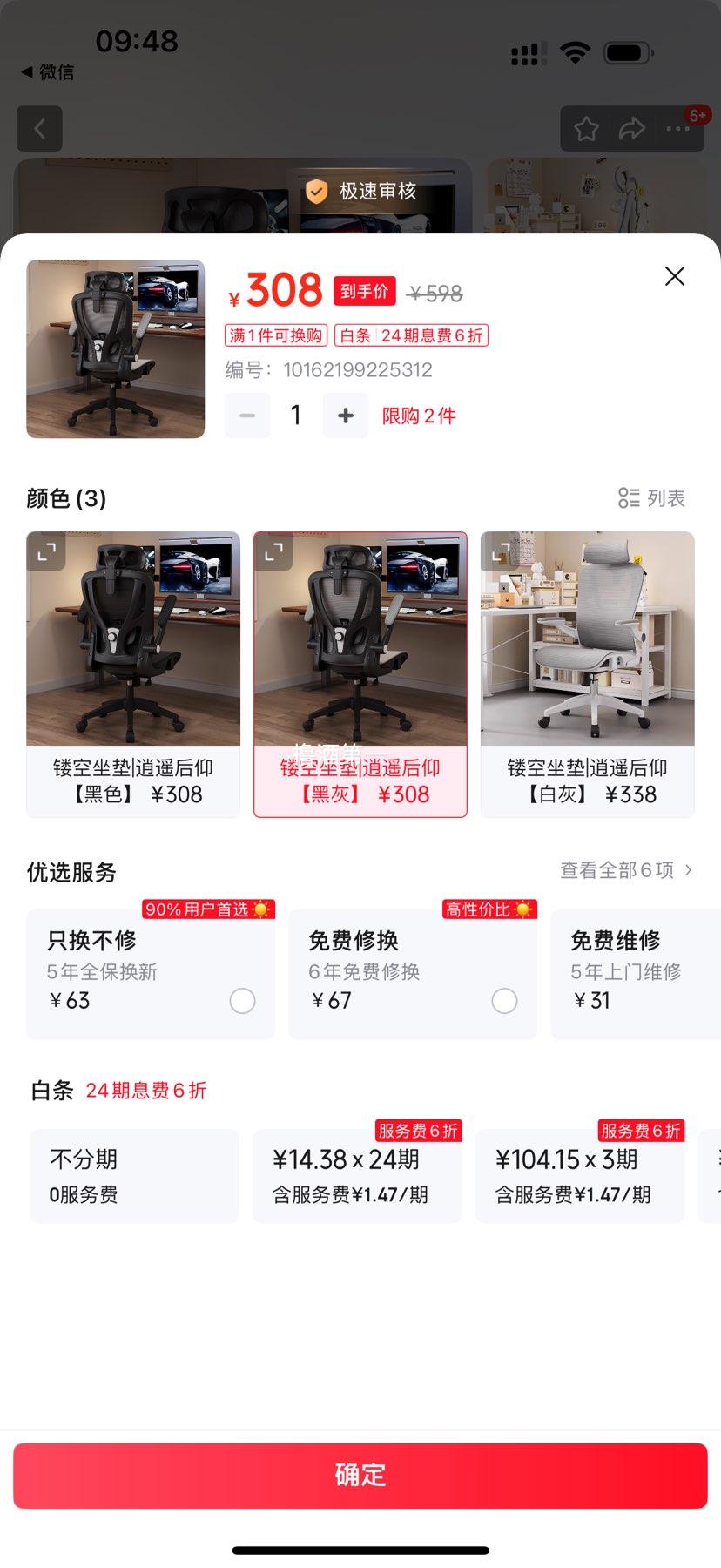Select the 【黑色】 ¥308 chair option
This screenshot has width=721, height=1568.
pyautogui.click(x=133, y=674)
